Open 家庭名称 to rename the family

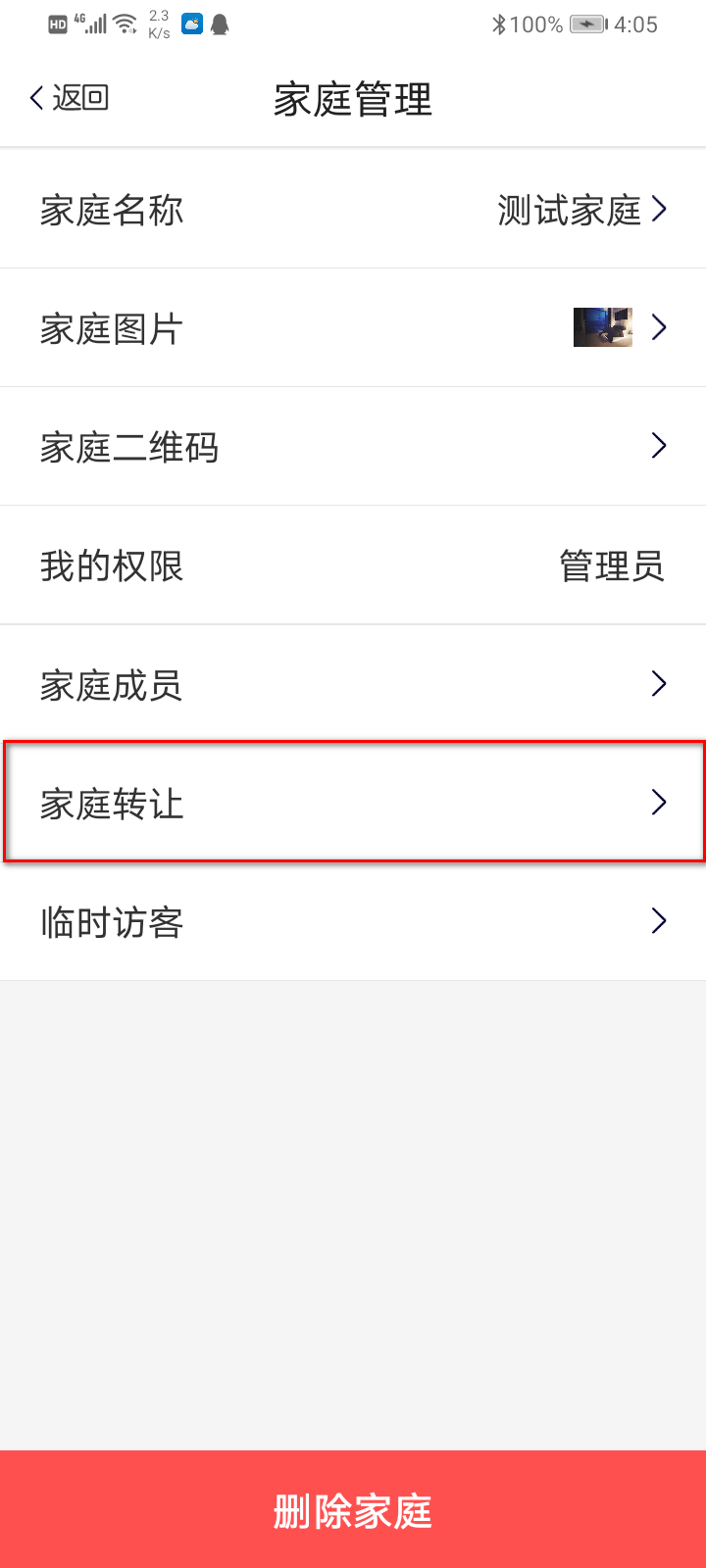(x=353, y=210)
